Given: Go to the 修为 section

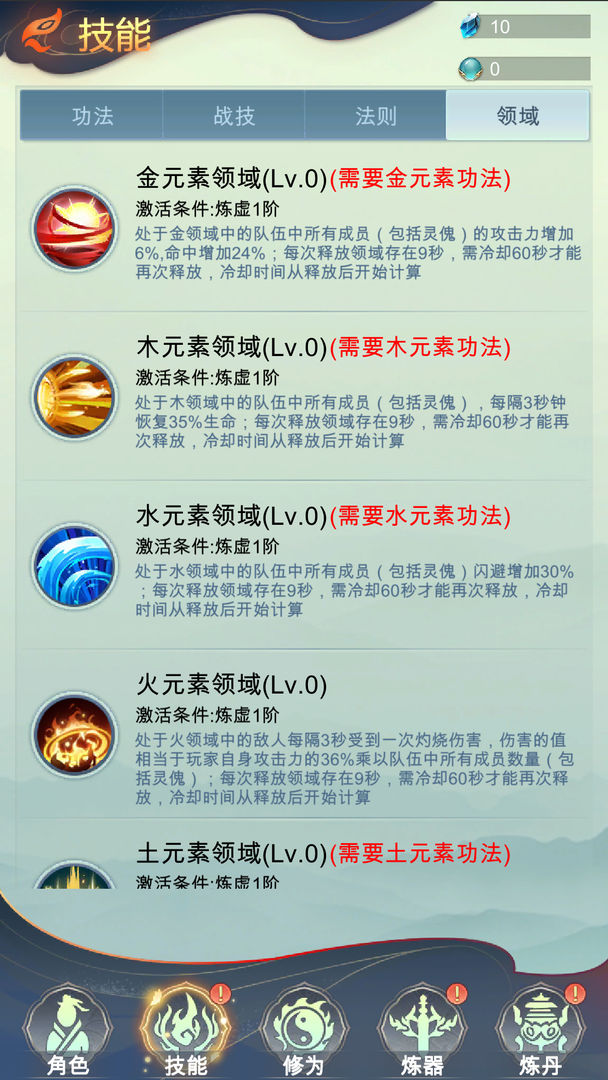Looking at the screenshot, I should 303,1030.
